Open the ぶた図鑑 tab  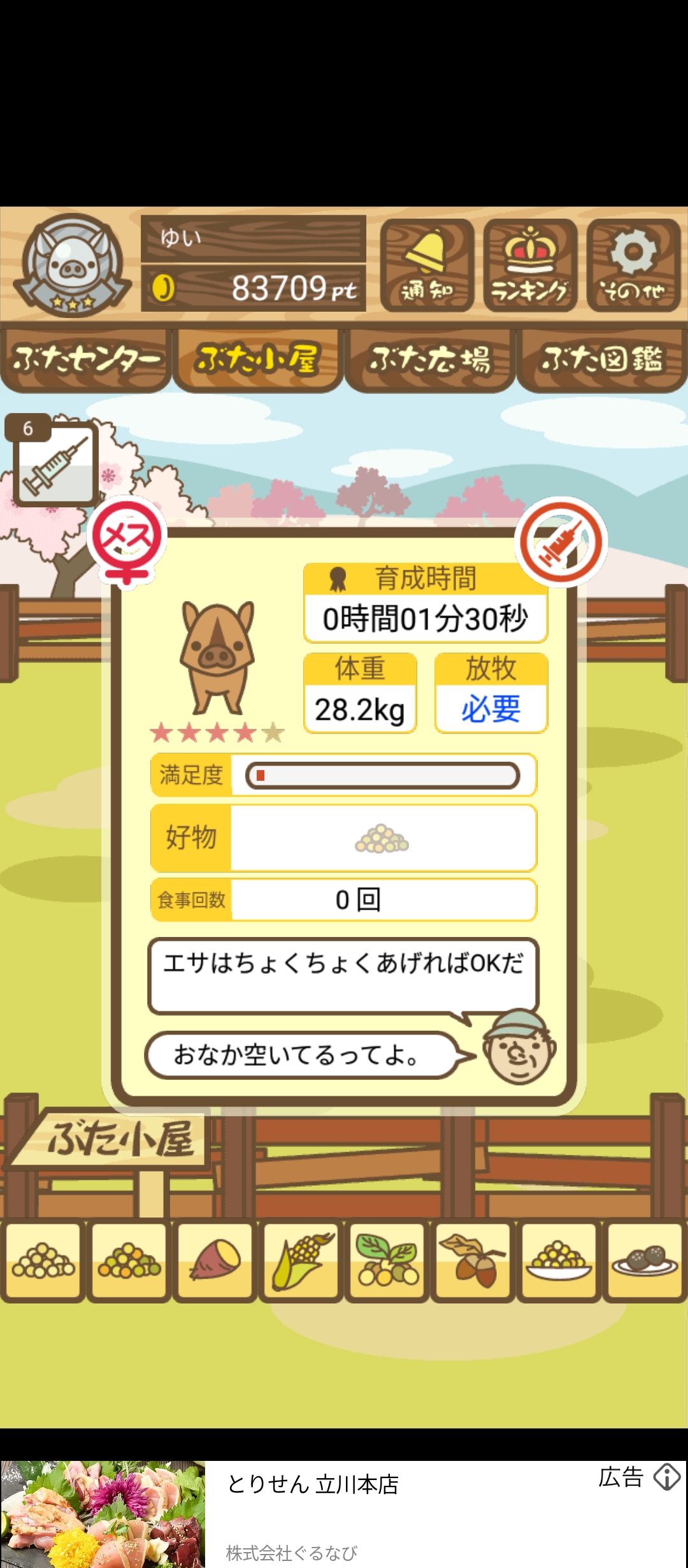tap(602, 360)
